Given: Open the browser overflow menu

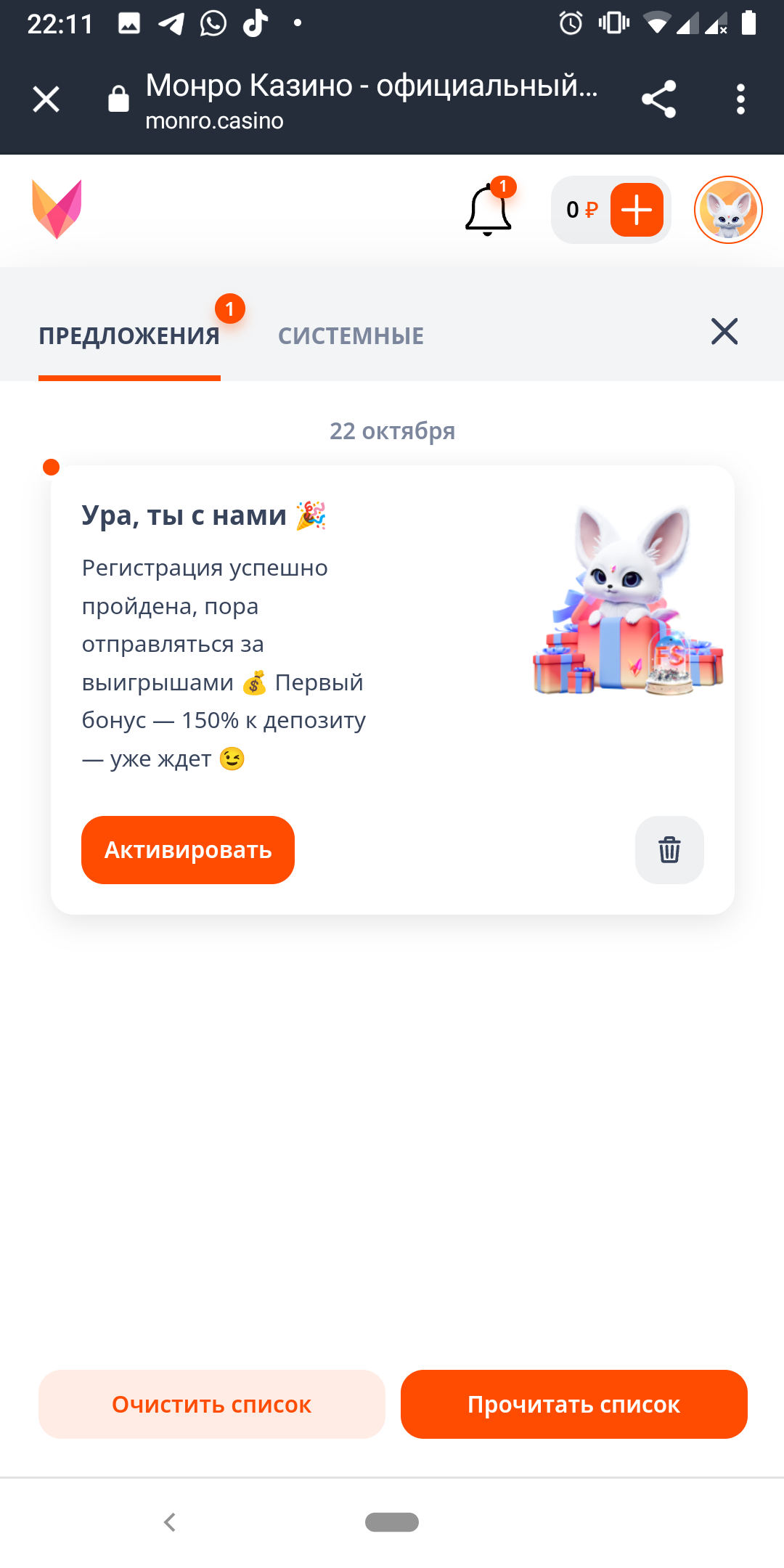Looking at the screenshot, I should [x=740, y=99].
